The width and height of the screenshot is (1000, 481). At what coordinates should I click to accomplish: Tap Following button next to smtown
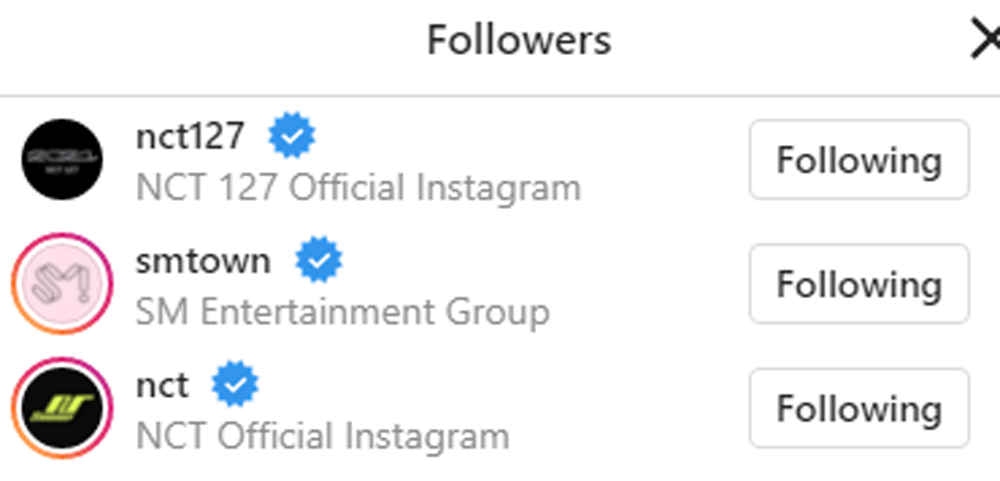[x=858, y=284]
